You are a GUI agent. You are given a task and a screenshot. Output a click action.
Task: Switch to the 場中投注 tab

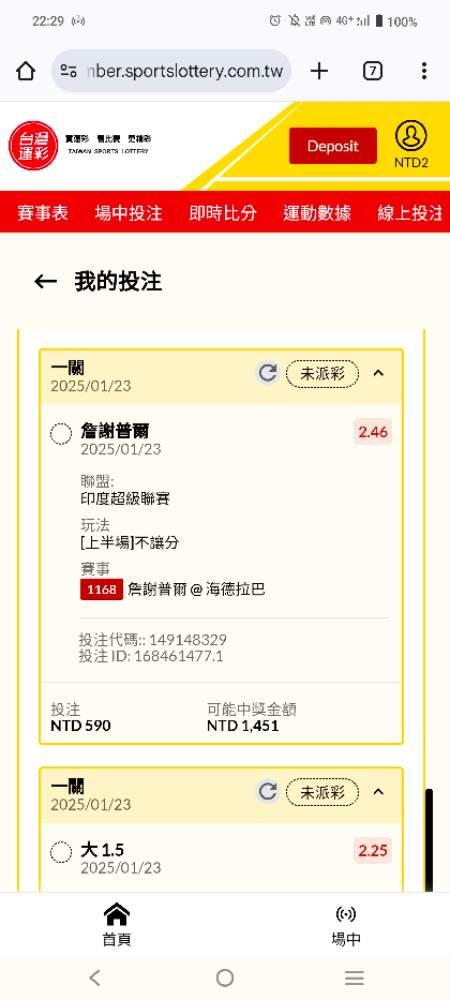(129, 213)
